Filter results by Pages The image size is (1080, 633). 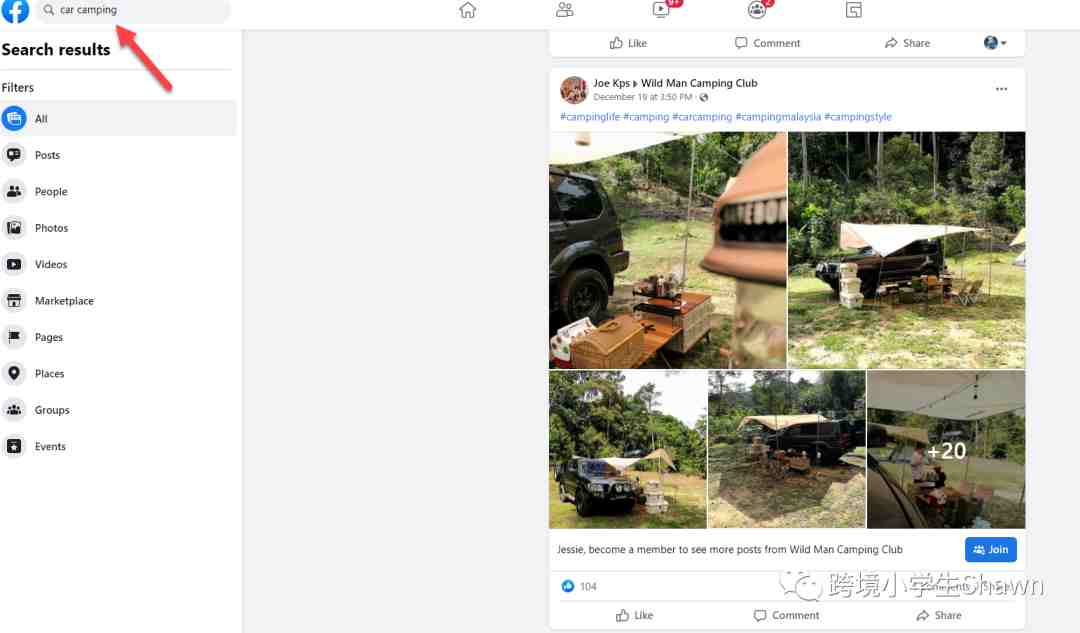49,337
